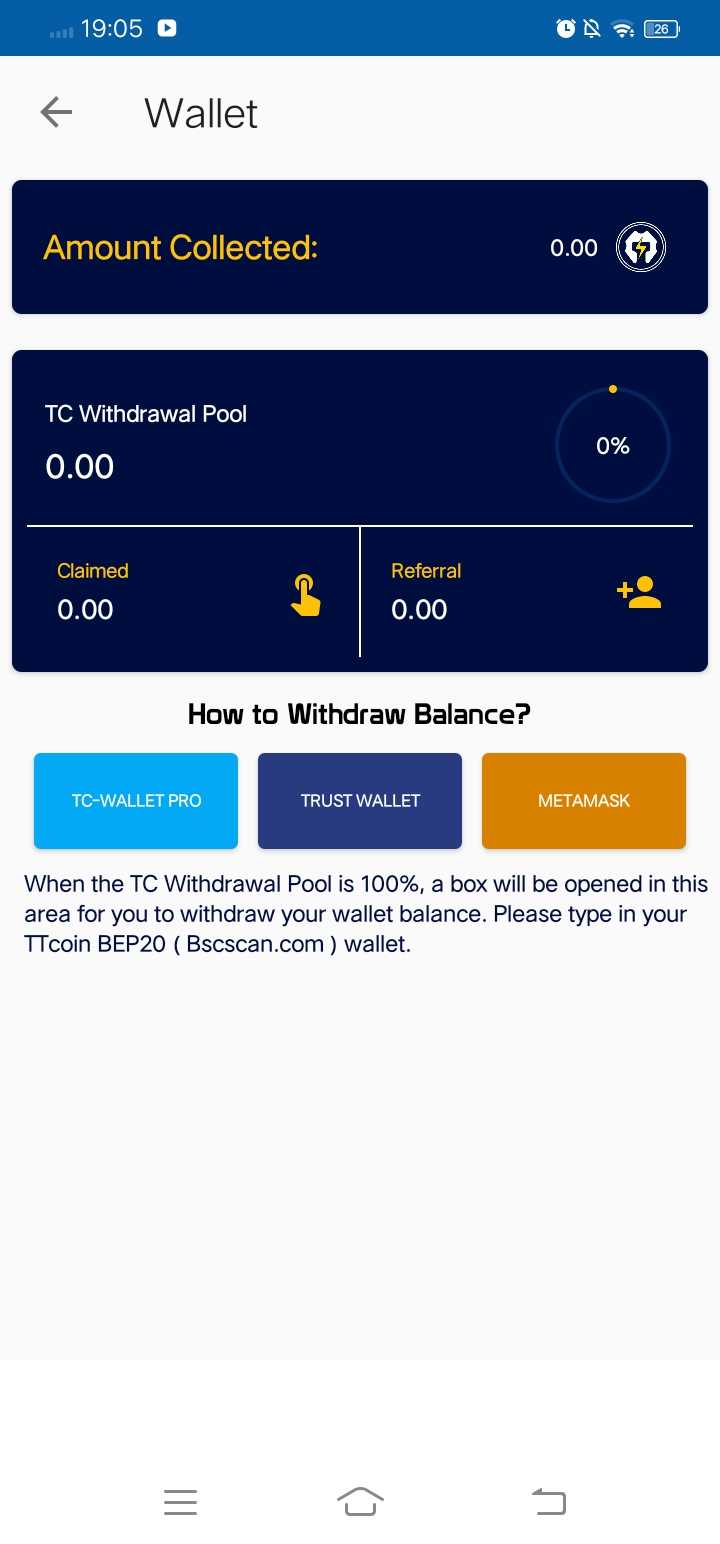This screenshot has width=720, height=1544.
Task: Select the TRUST WALLET button
Action: click(x=360, y=801)
